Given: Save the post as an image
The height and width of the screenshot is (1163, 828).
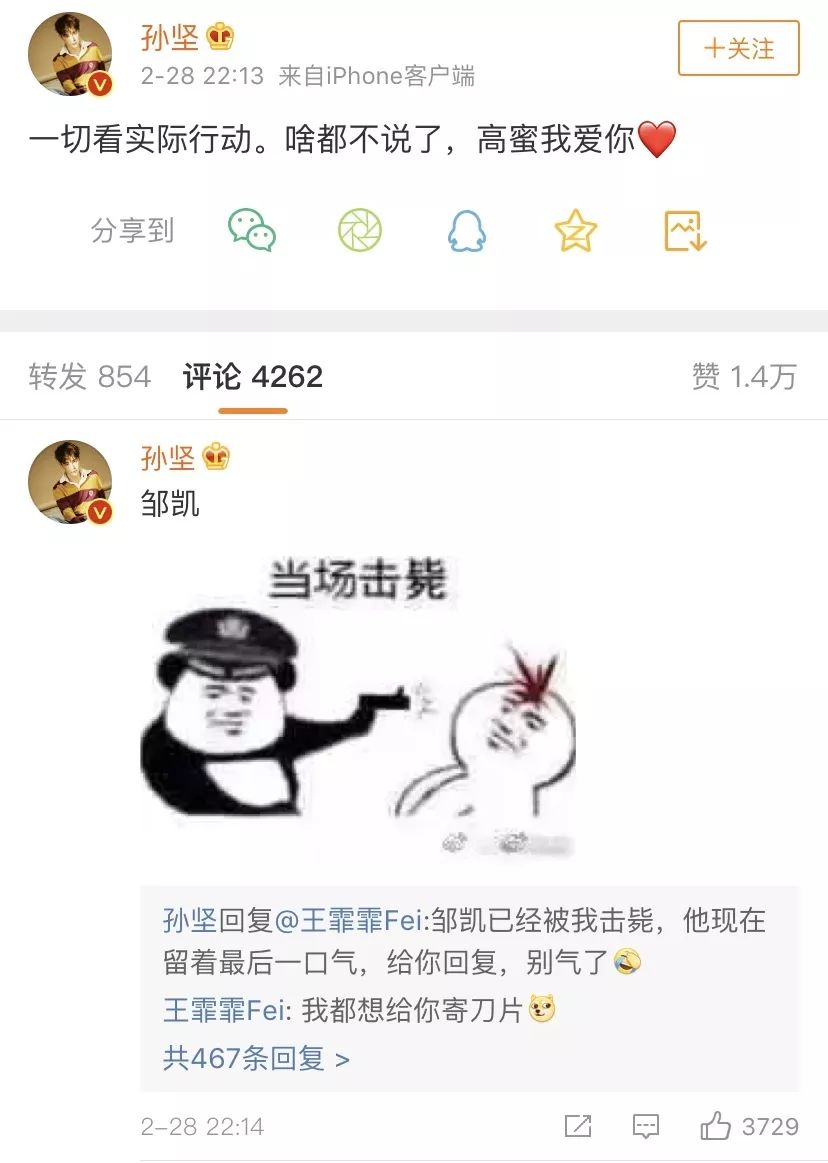Looking at the screenshot, I should [x=686, y=230].
